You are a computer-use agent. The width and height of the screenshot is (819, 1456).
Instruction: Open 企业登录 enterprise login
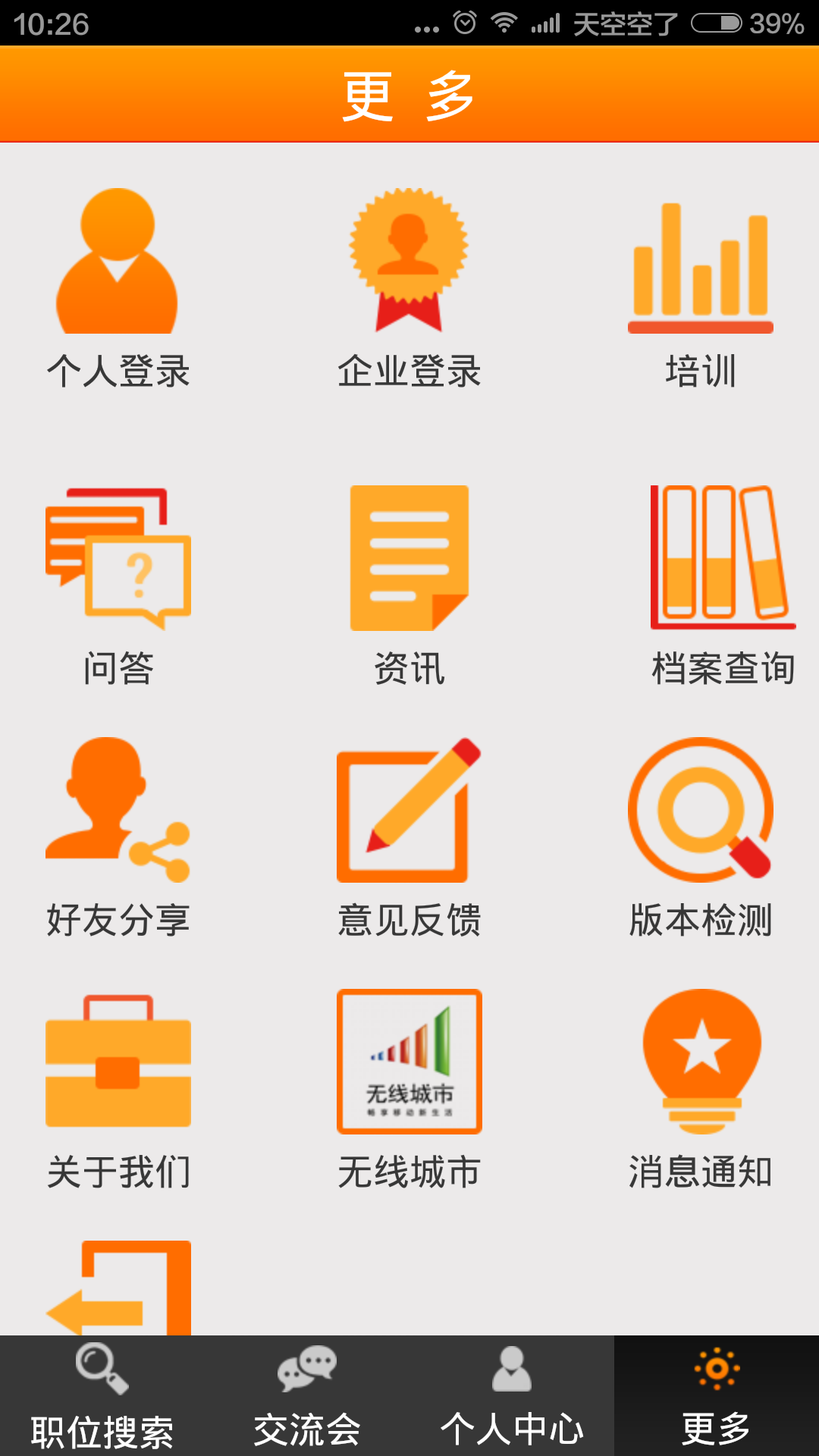tap(409, 288)
